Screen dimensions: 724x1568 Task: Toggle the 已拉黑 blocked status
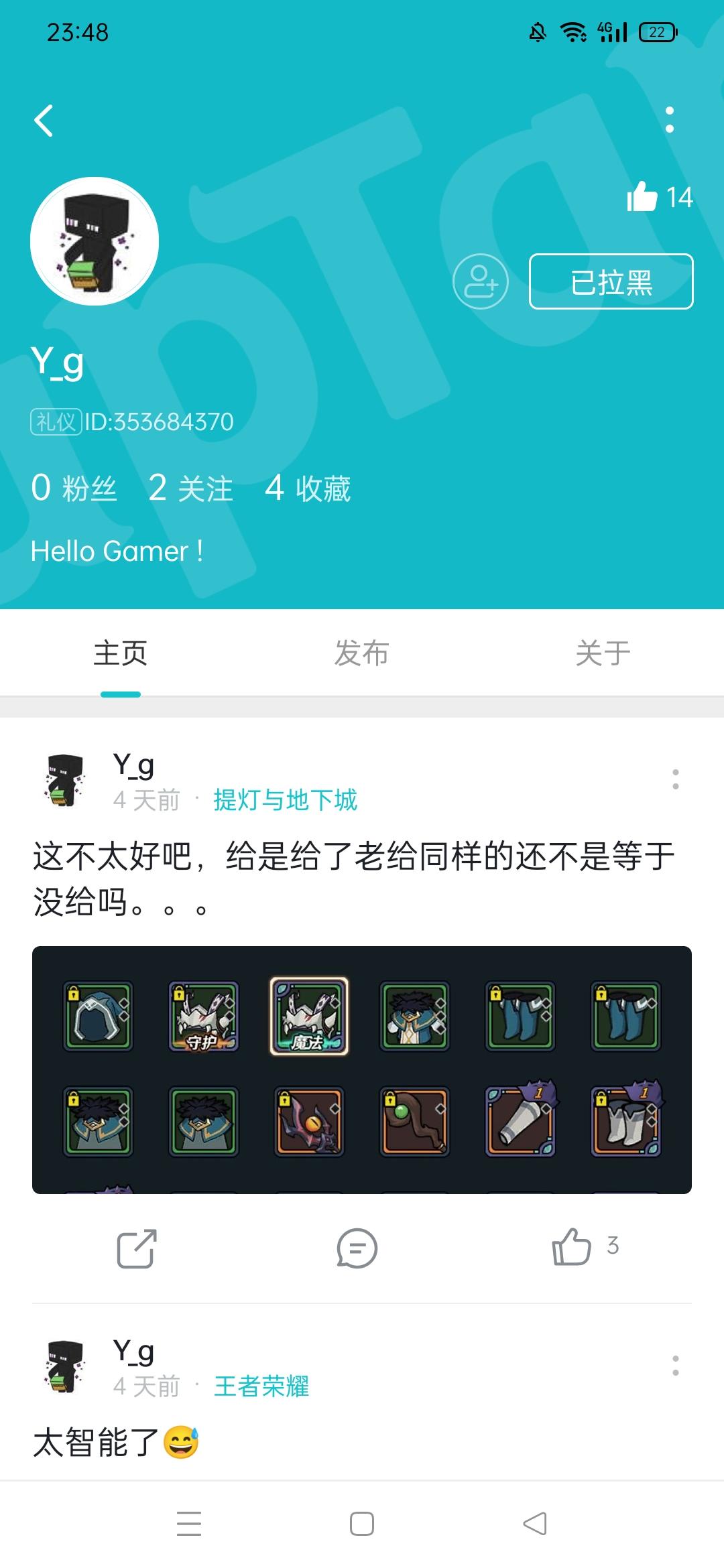tap(611, 282)
